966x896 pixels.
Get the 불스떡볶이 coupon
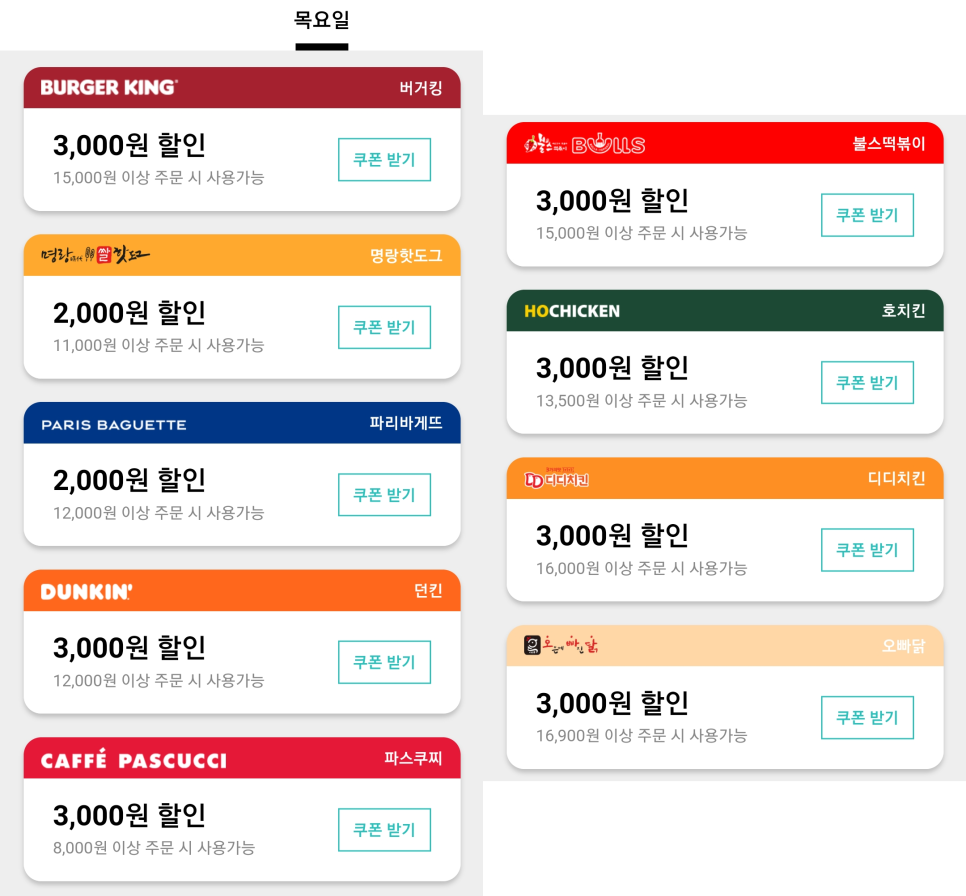(867, 215)
